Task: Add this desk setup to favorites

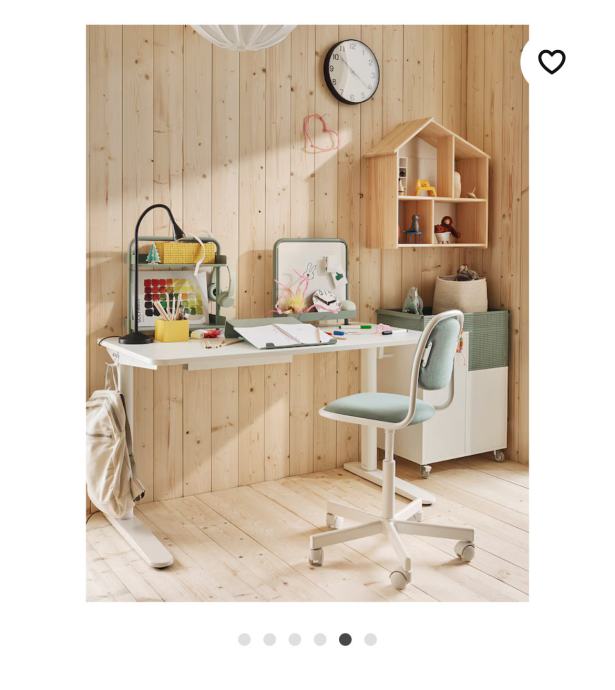Action: (x=551, y=62)
